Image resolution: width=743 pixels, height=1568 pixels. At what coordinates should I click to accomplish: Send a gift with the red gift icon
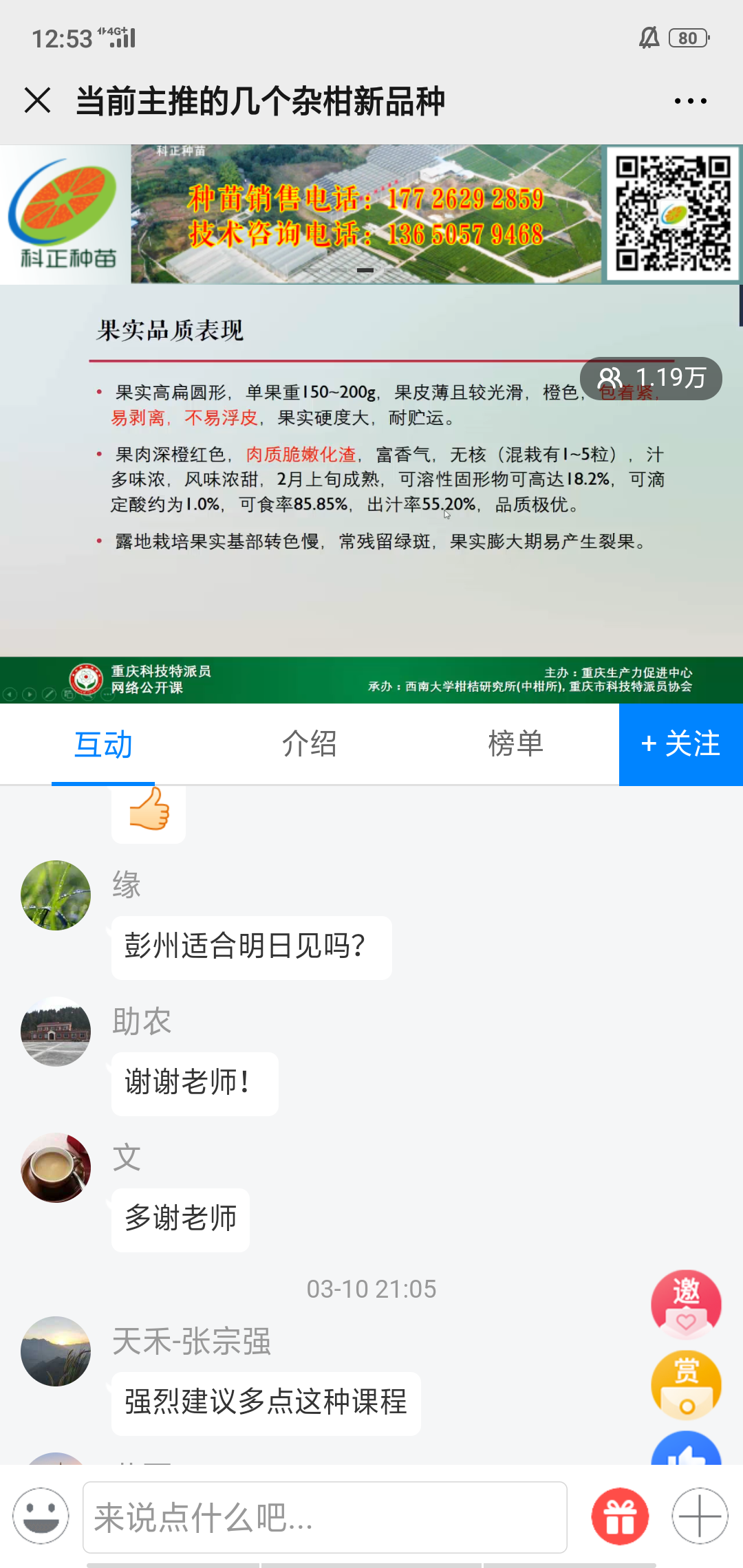point(620,1516)
